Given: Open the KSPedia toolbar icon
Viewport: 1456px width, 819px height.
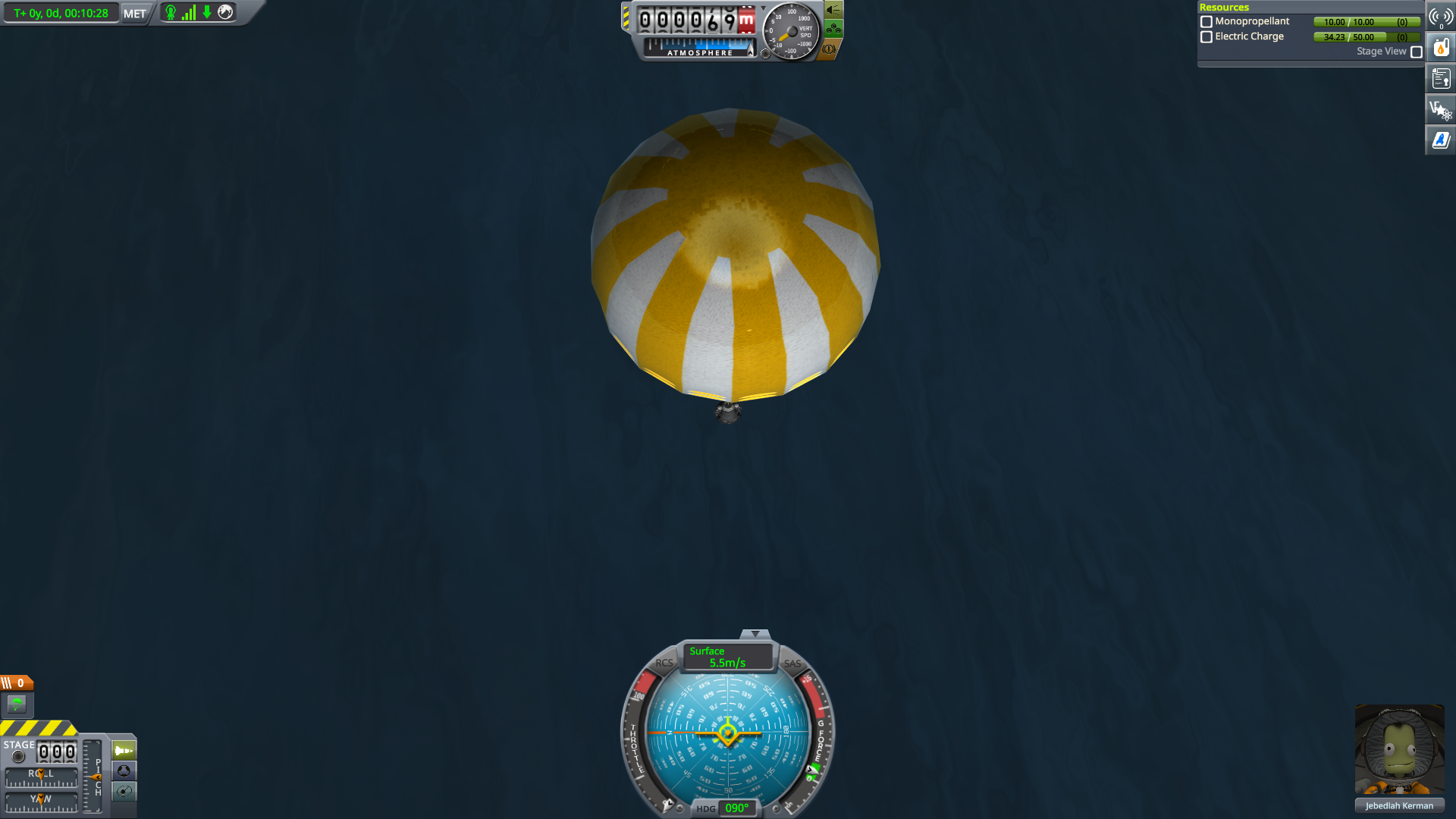Looking at the screenshot, I should pos(1441,140).
